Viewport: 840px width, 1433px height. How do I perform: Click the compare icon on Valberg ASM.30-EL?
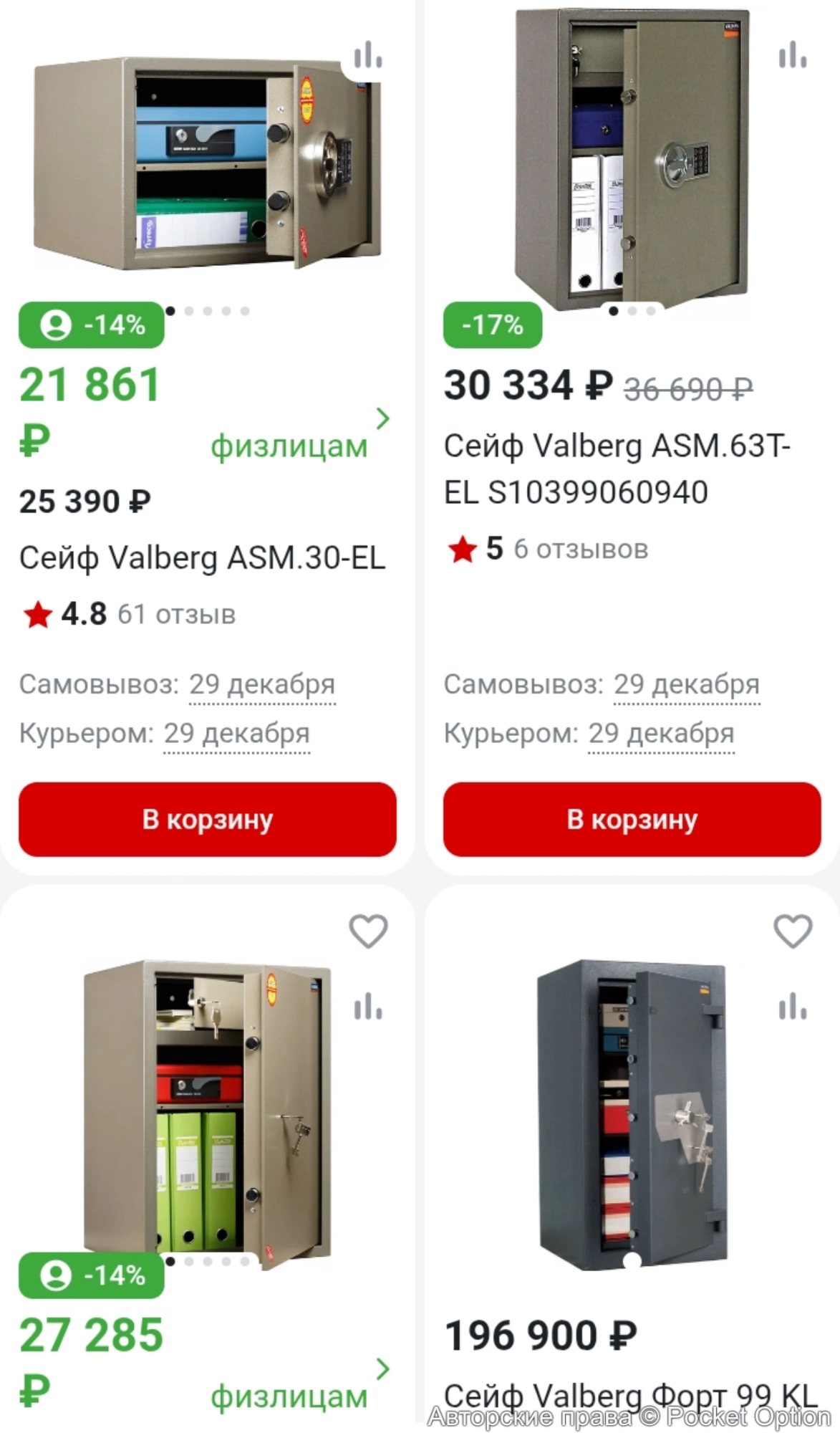tap(366, 55)
